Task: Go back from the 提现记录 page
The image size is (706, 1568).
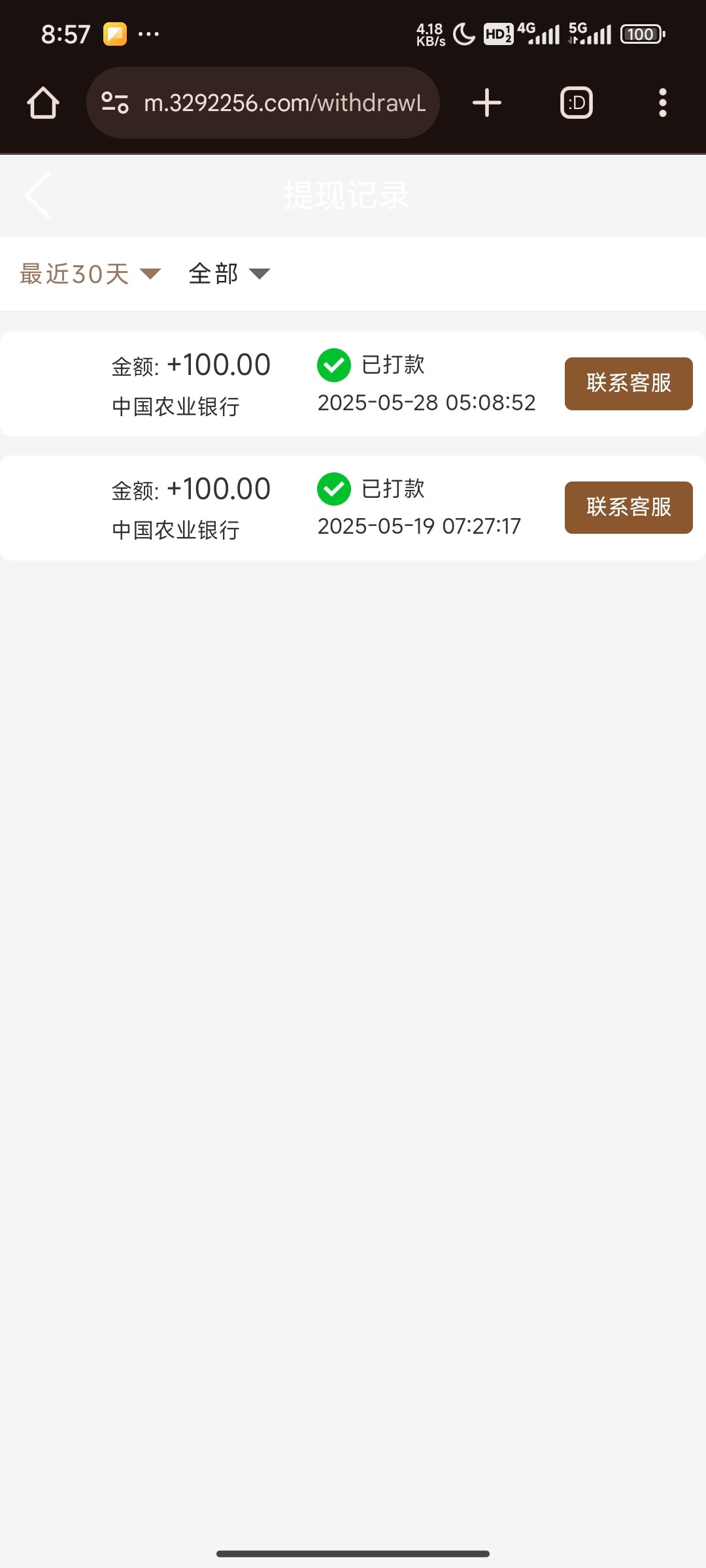Action: (x=38, y=195)
